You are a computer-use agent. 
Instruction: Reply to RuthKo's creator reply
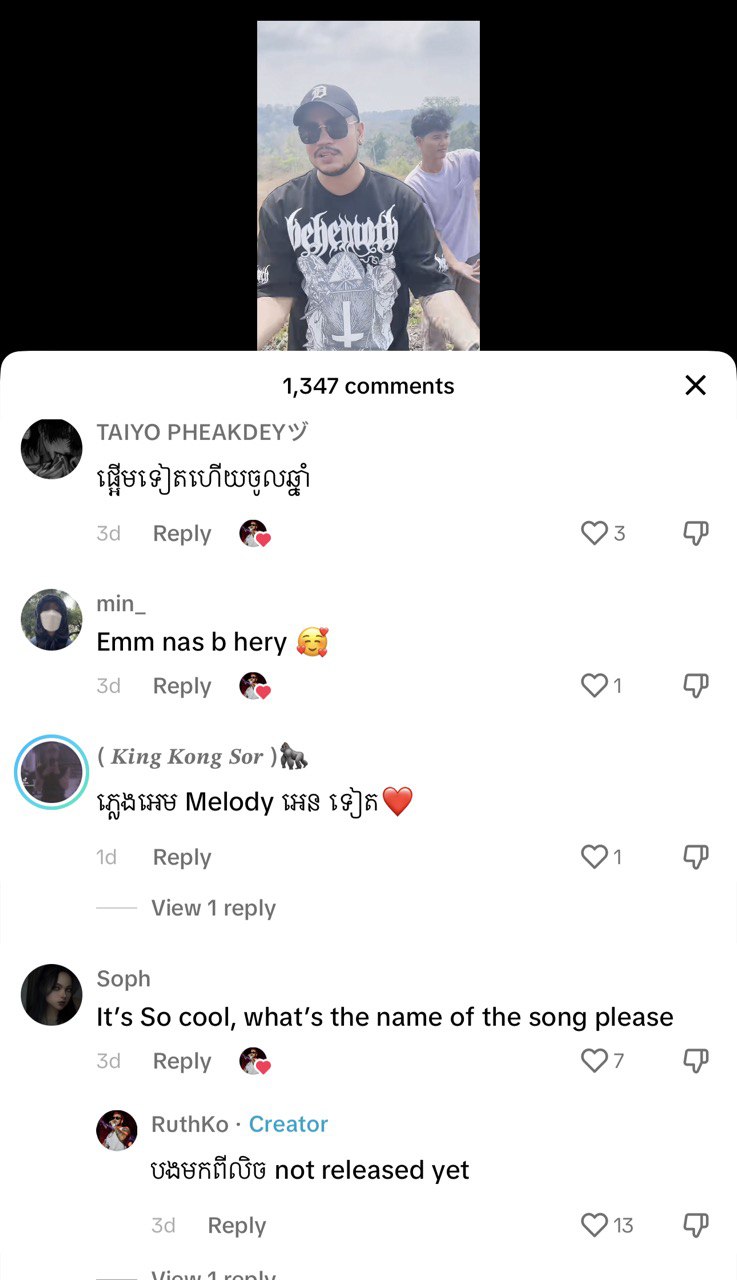[x=237, y=1226]
